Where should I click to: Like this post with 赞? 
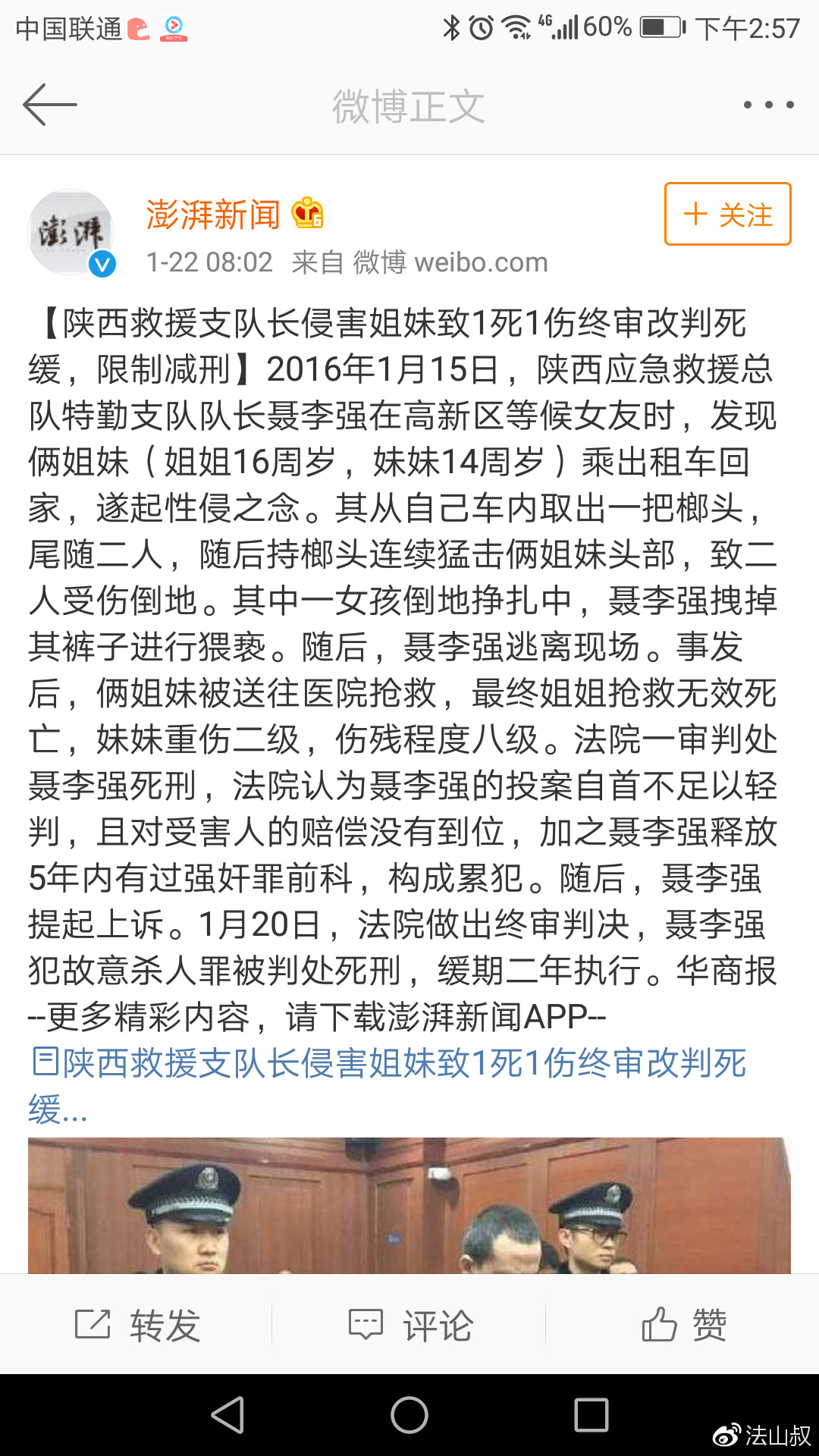(x=683, y=1325)
